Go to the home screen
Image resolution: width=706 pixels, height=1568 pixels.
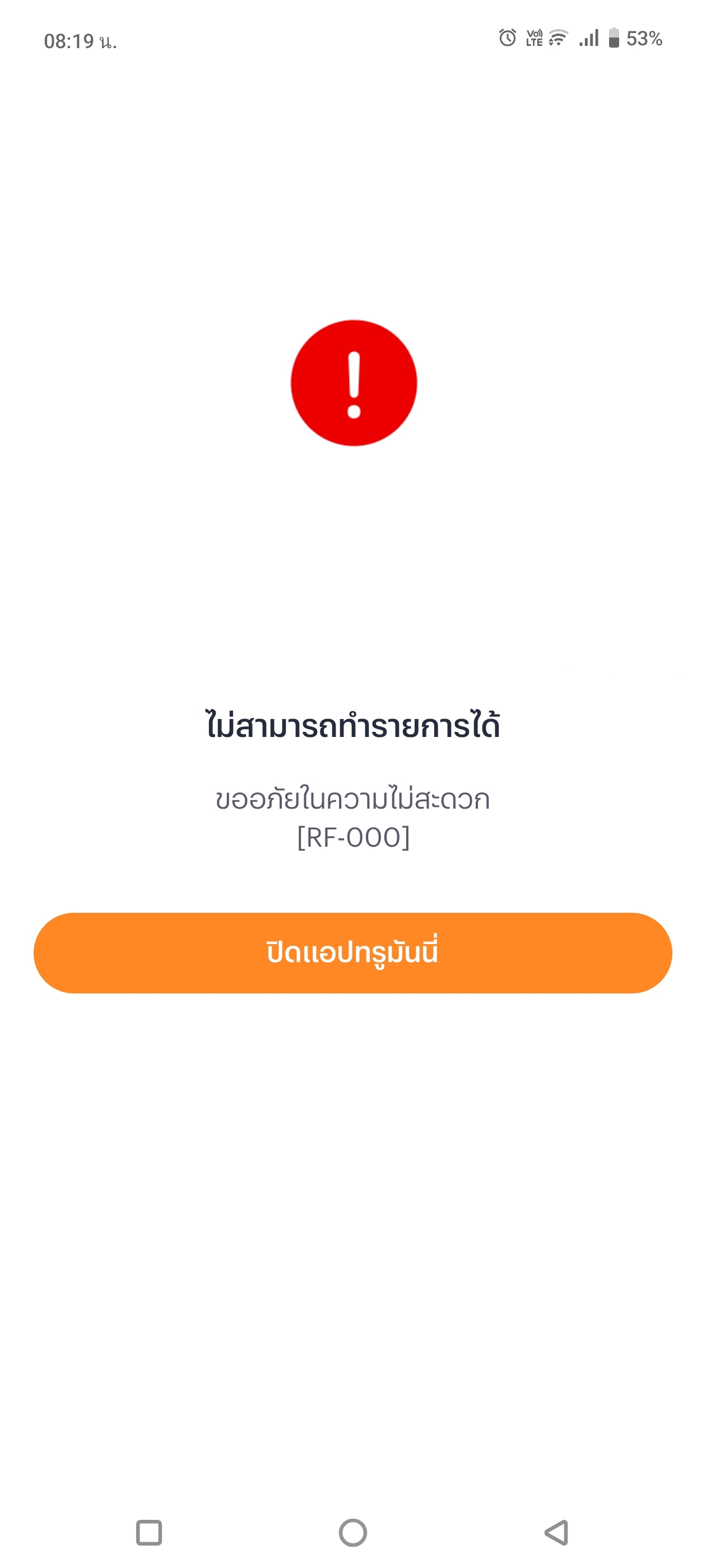352,1532
